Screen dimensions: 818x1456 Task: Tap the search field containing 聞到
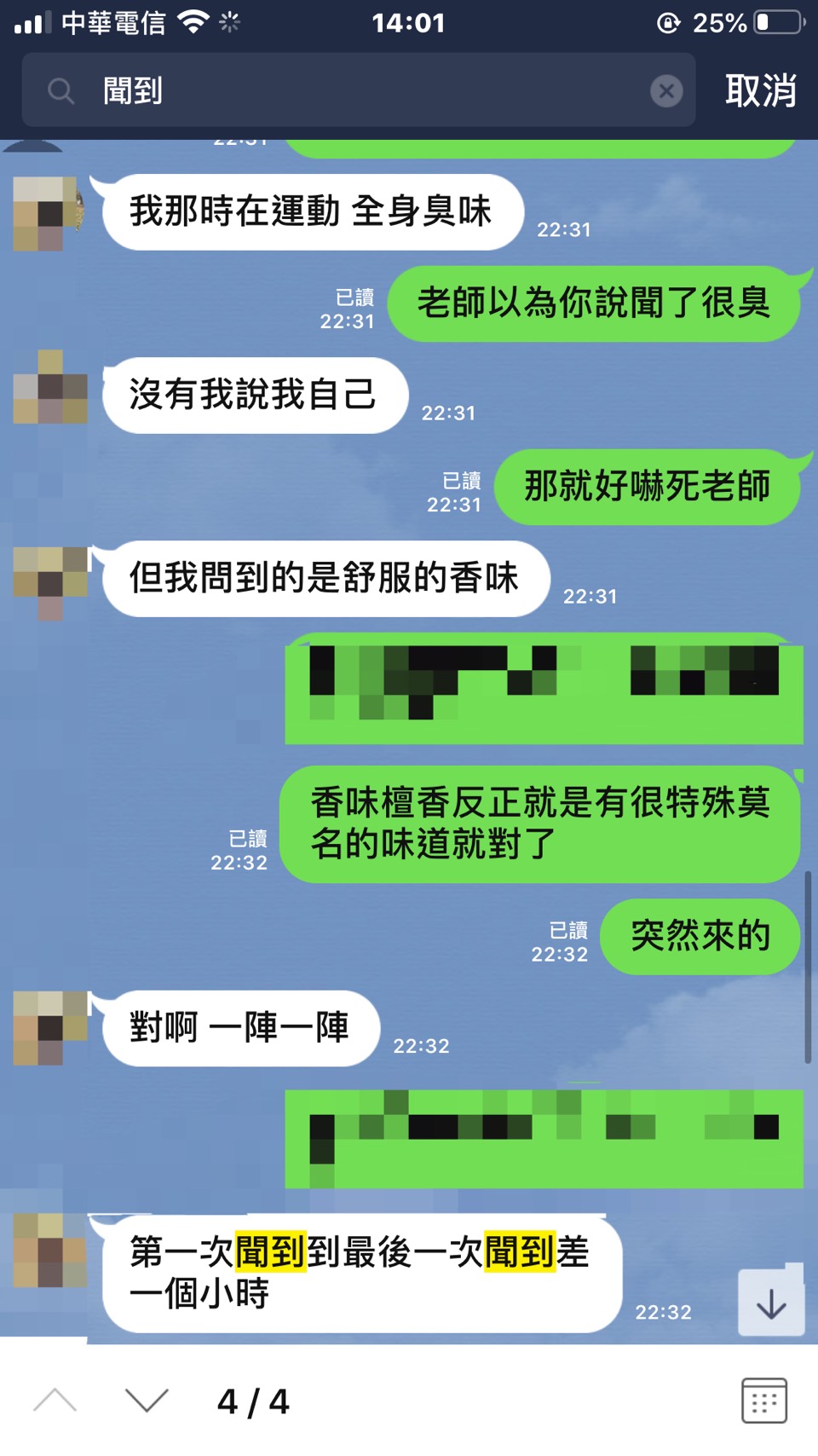coord(358,90)
